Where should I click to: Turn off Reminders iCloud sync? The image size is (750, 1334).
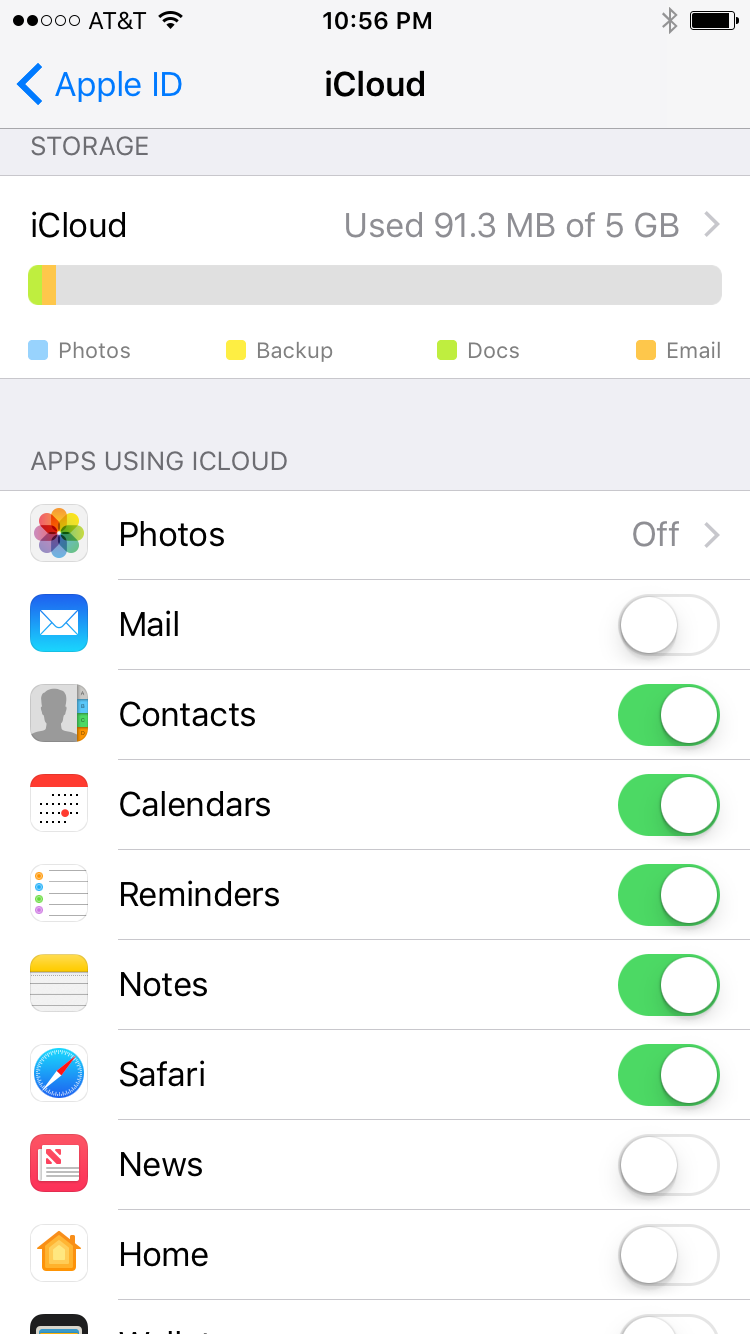coord(668,895)
